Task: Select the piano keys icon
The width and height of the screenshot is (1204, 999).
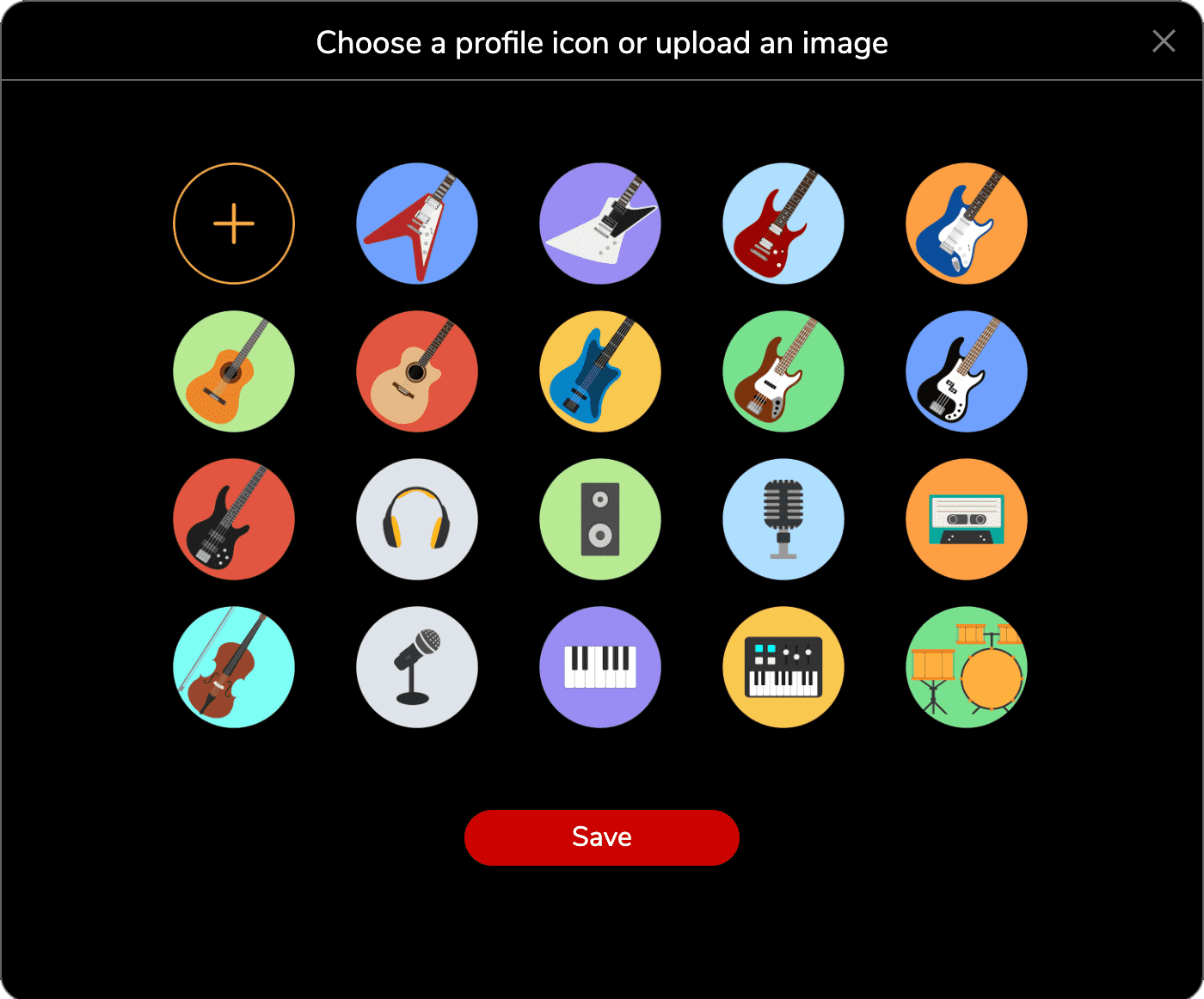Action: click(x=600, y=667)
